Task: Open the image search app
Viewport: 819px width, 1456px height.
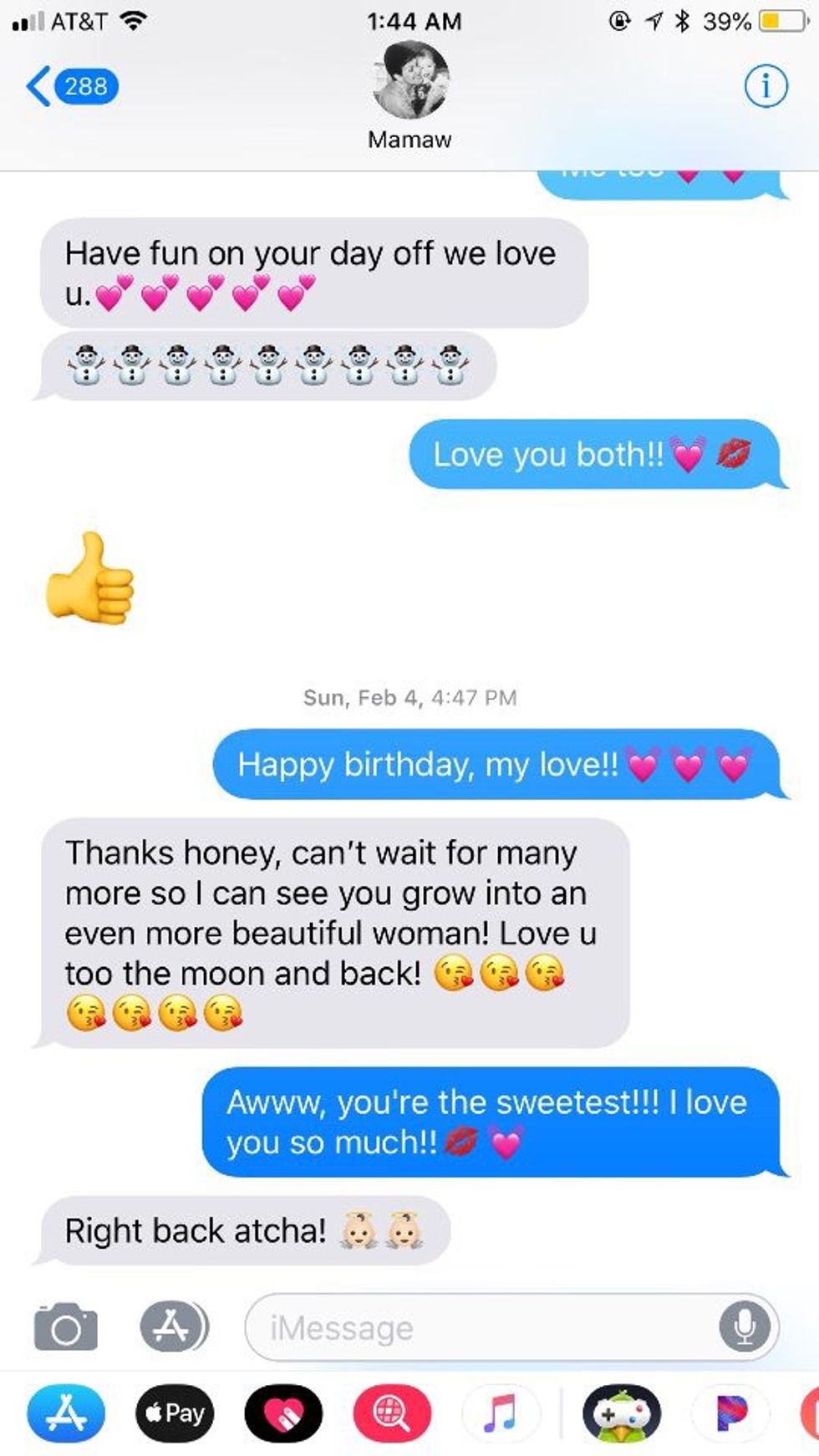Action: (x=392, y=1413)
